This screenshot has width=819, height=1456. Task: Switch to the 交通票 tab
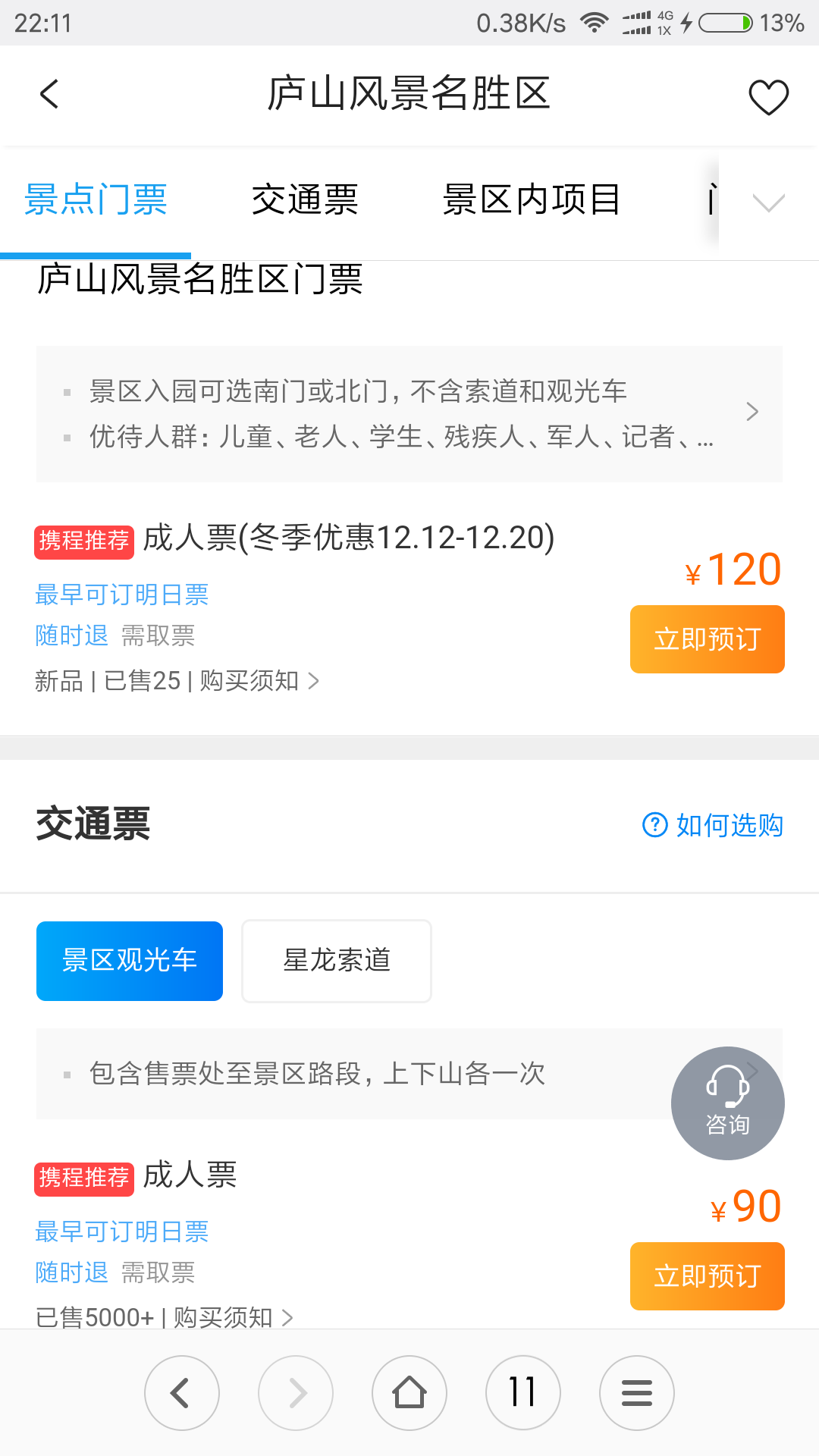point(304,200)
